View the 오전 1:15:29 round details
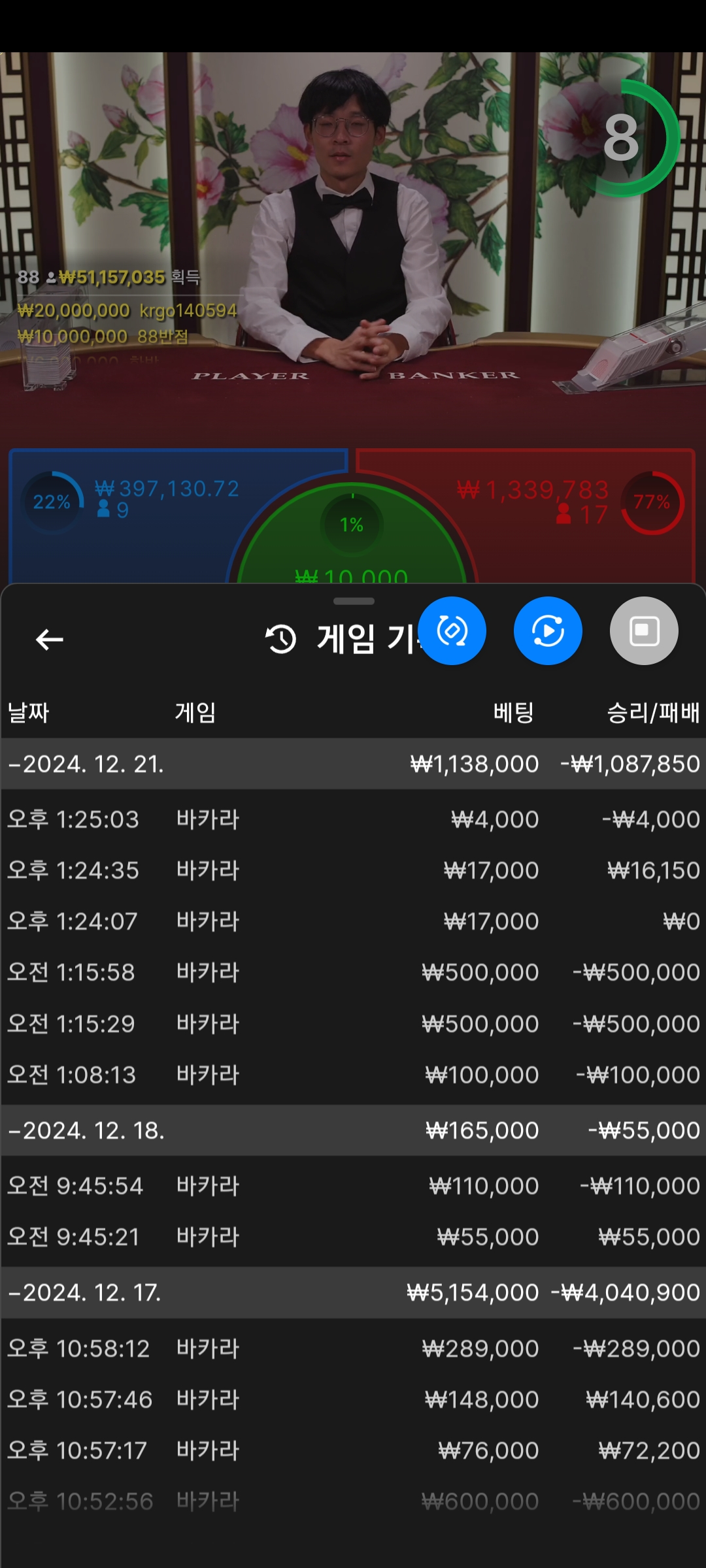 click(353, 1023)
